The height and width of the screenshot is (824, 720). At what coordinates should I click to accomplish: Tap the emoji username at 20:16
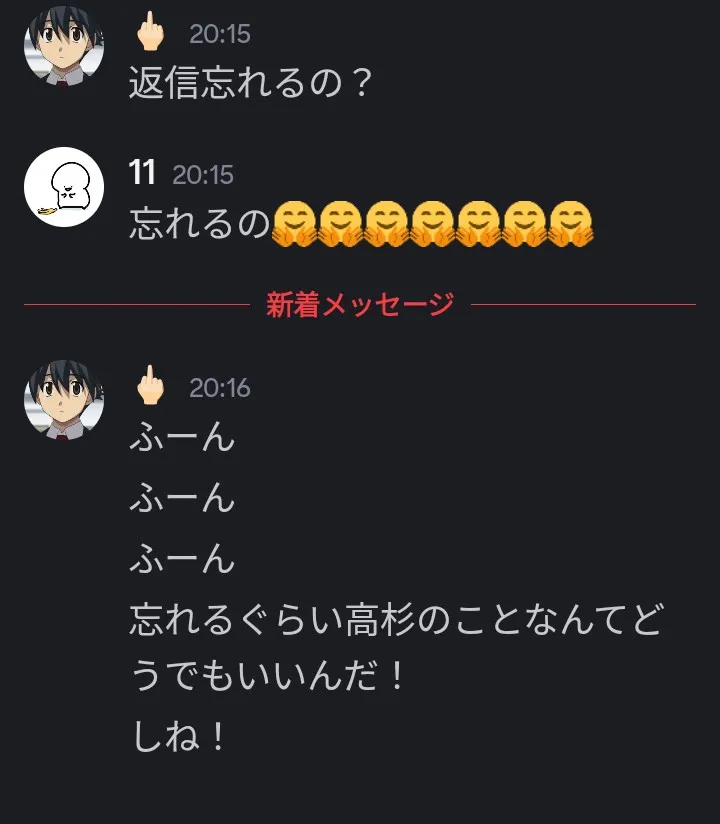150,385
